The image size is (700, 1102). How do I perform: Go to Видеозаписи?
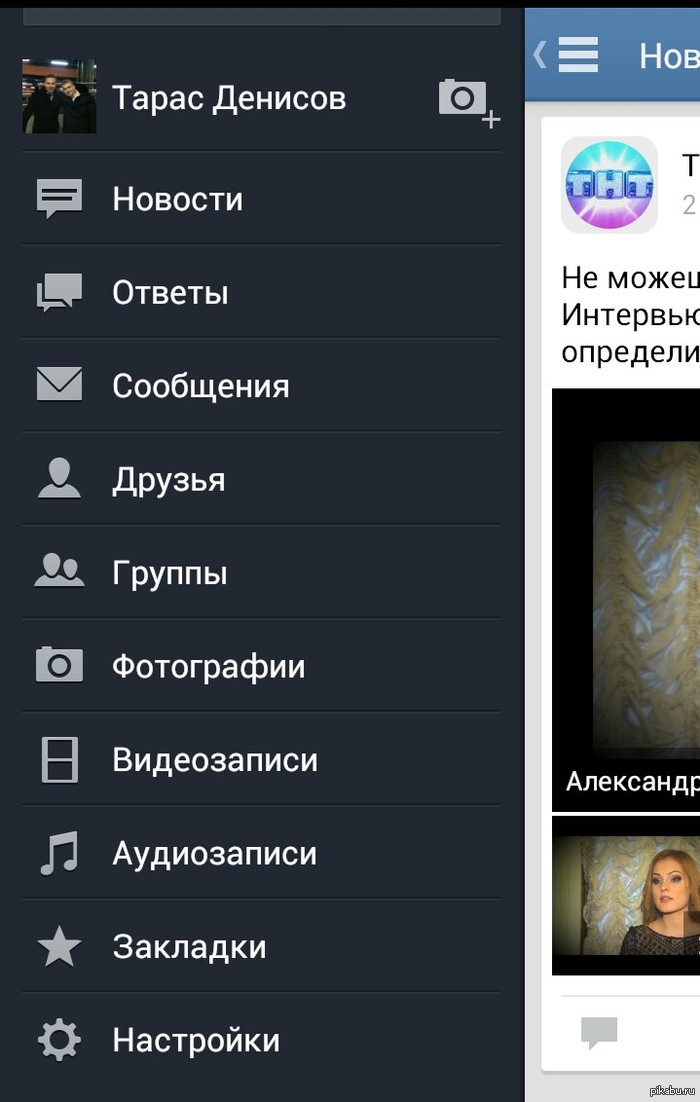[x=214, y=760]
